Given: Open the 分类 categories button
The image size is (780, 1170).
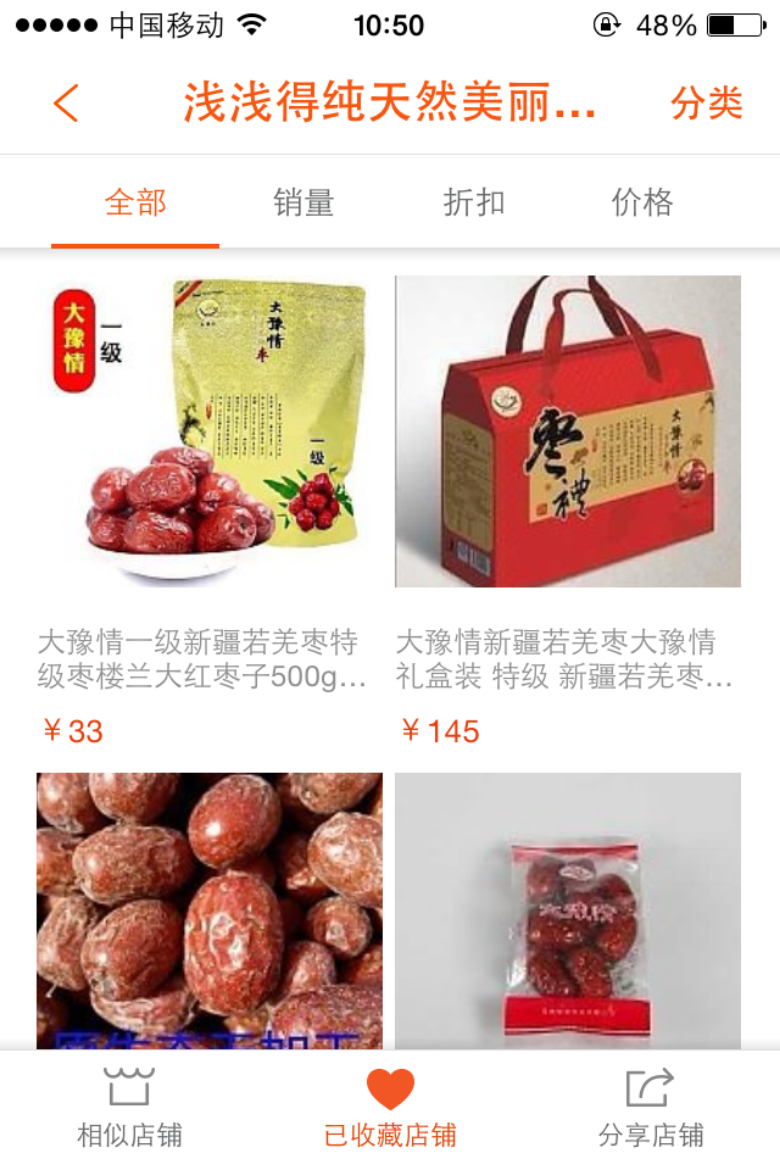Looking at the screenshot, I should point(707,103).
